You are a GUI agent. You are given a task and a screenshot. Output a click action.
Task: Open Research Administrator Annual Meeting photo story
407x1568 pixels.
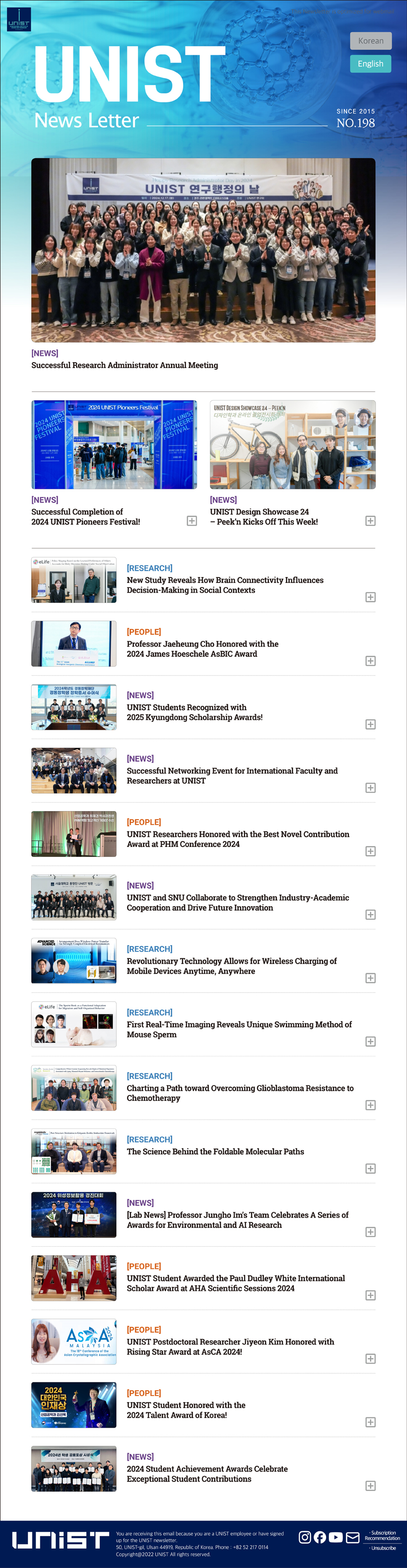click(x=203, y=250)
